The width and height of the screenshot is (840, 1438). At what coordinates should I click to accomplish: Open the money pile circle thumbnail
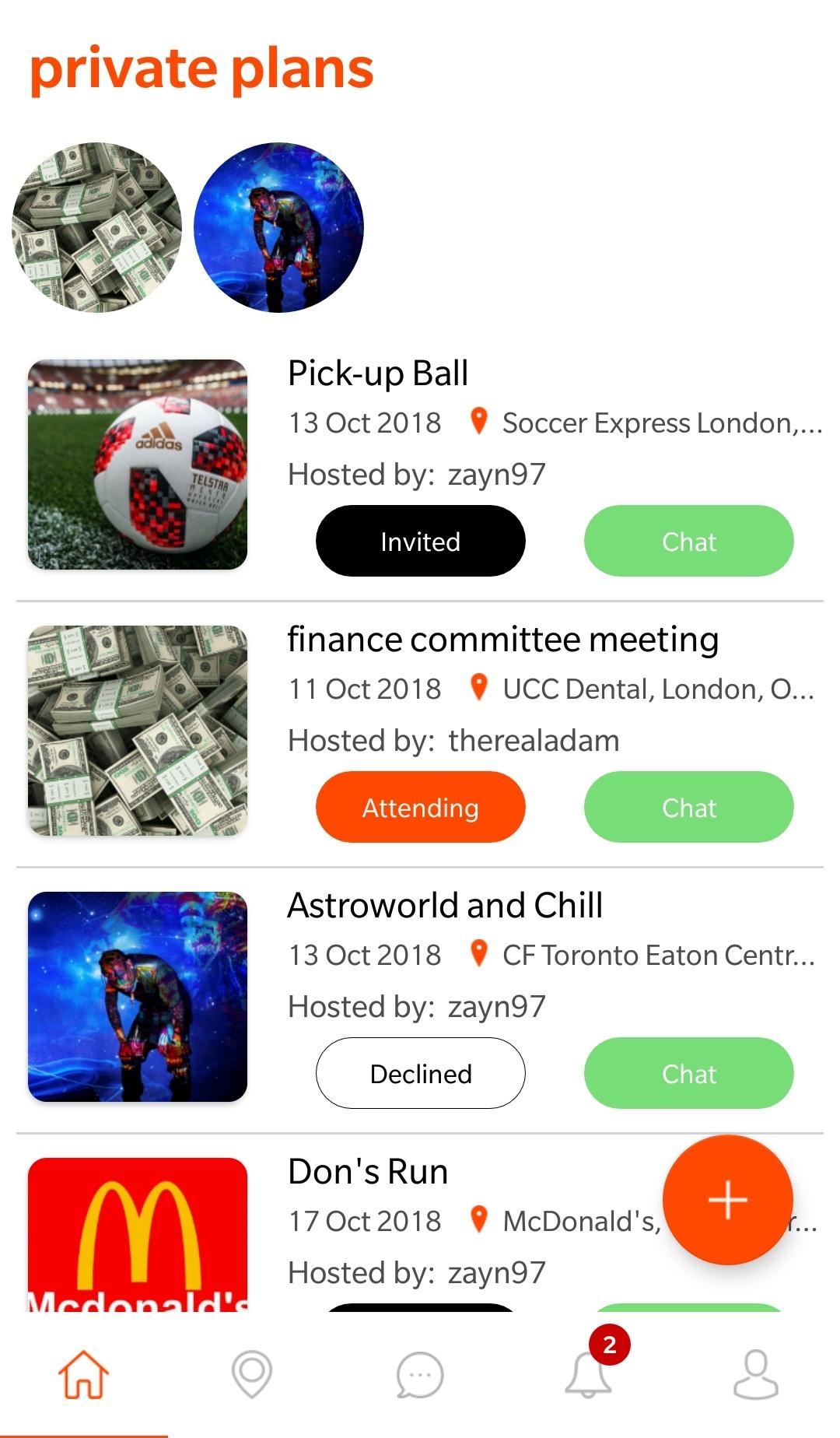point(97,227)
